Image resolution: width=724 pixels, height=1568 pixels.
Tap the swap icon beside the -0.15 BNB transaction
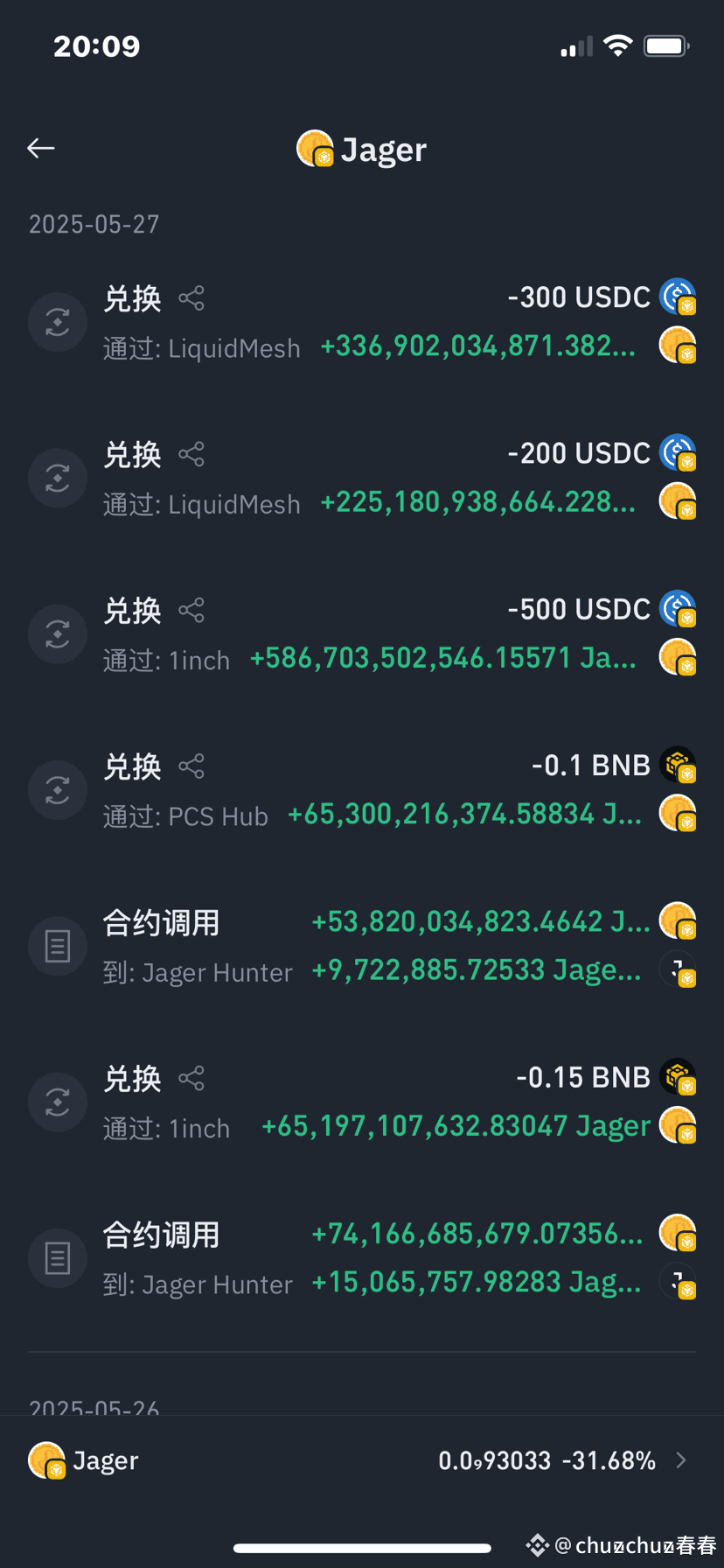(x=57, y=1102)
